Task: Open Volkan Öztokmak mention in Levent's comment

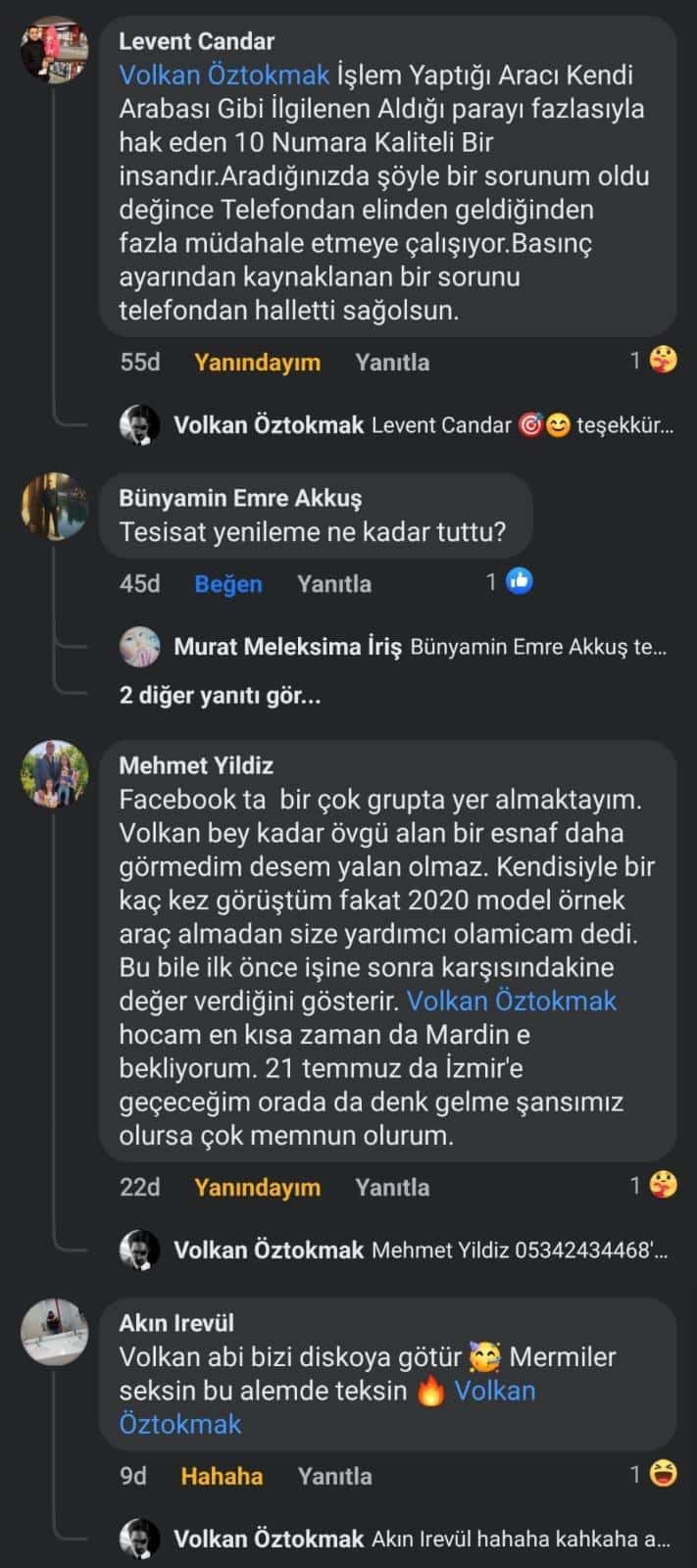Action: (224, 75)
